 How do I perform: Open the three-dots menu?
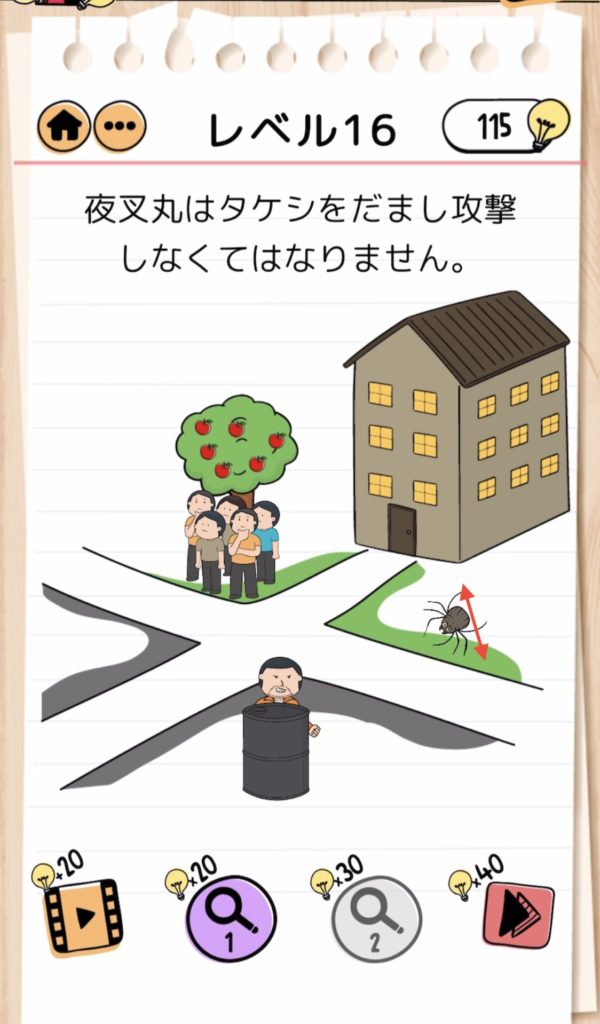pyautogui.click(x=119, y=127)
